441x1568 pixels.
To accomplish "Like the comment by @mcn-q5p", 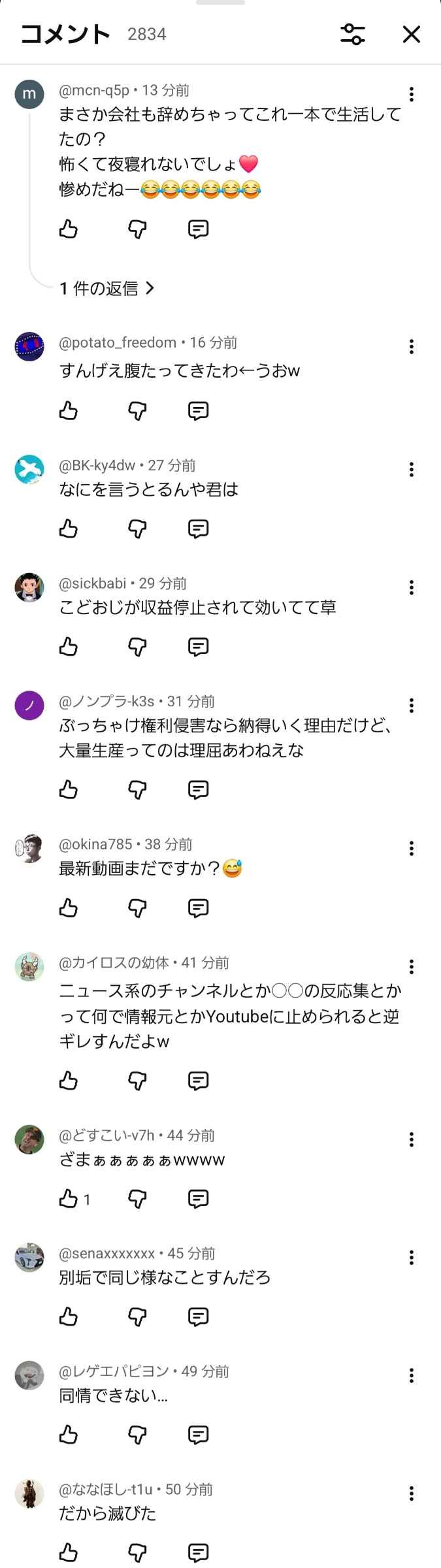I will [x=69, y=229].
